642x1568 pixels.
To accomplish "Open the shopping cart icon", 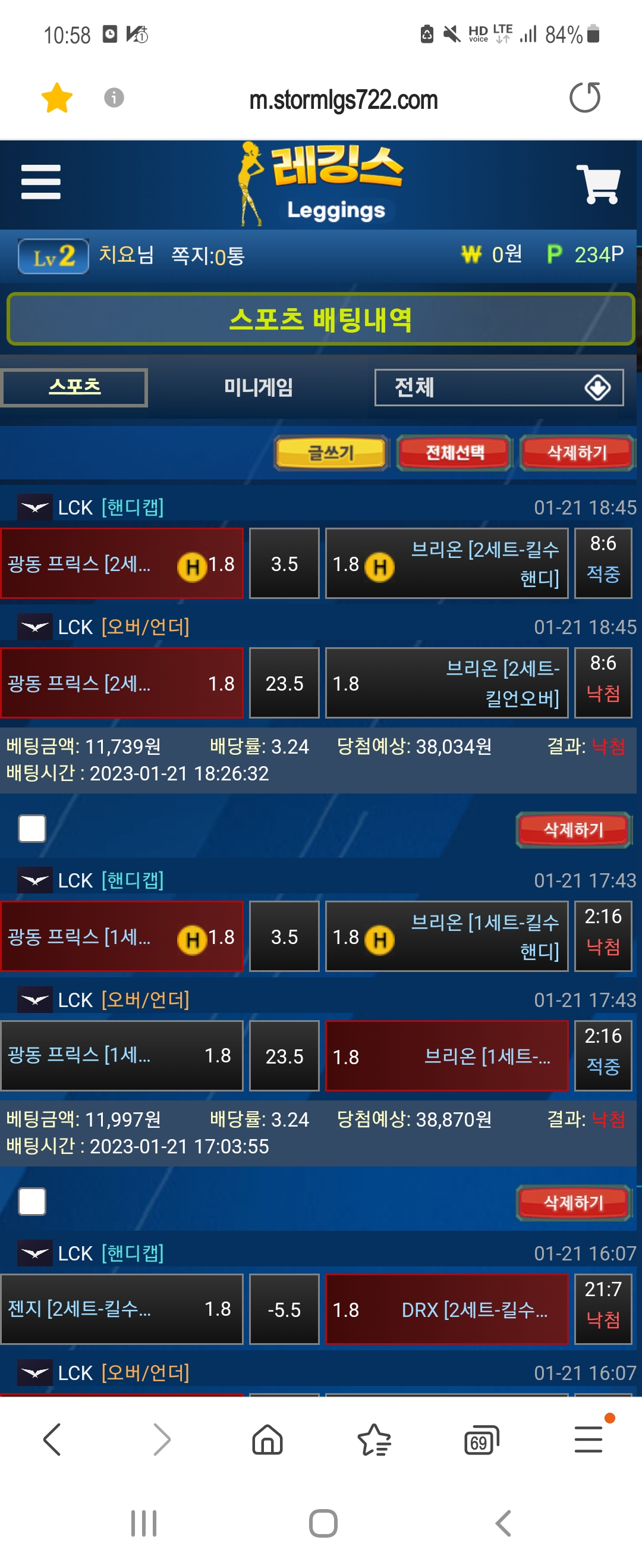I will (597, 183).
